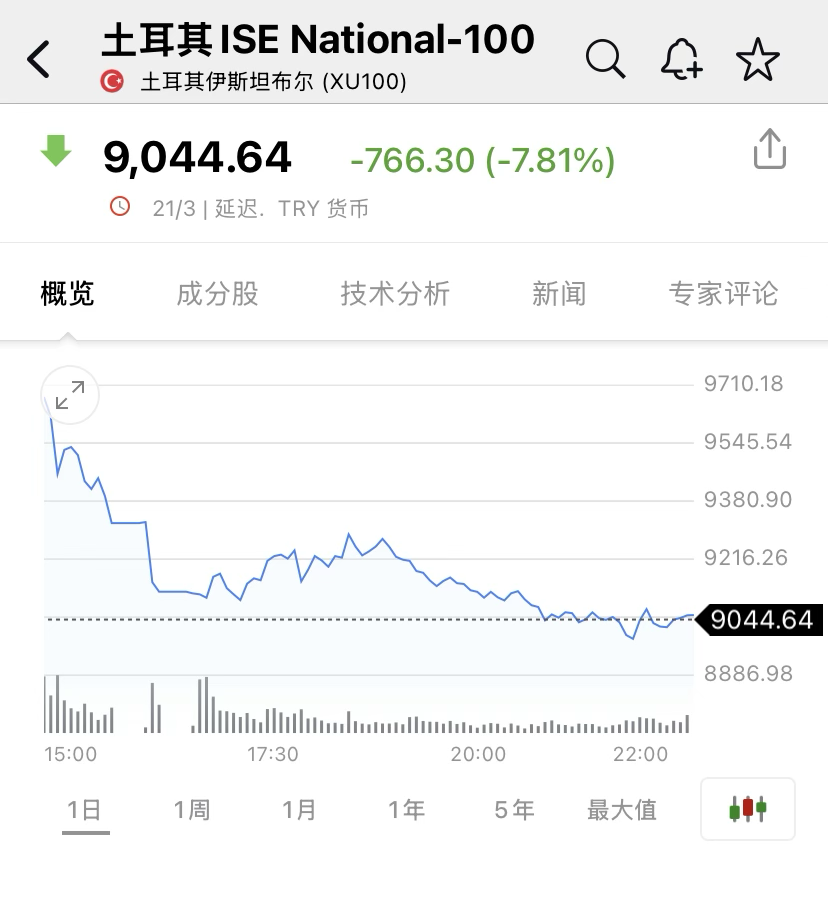Open the search magnifier icon
This screenshot has height=898, width=828.
[604, 59]
